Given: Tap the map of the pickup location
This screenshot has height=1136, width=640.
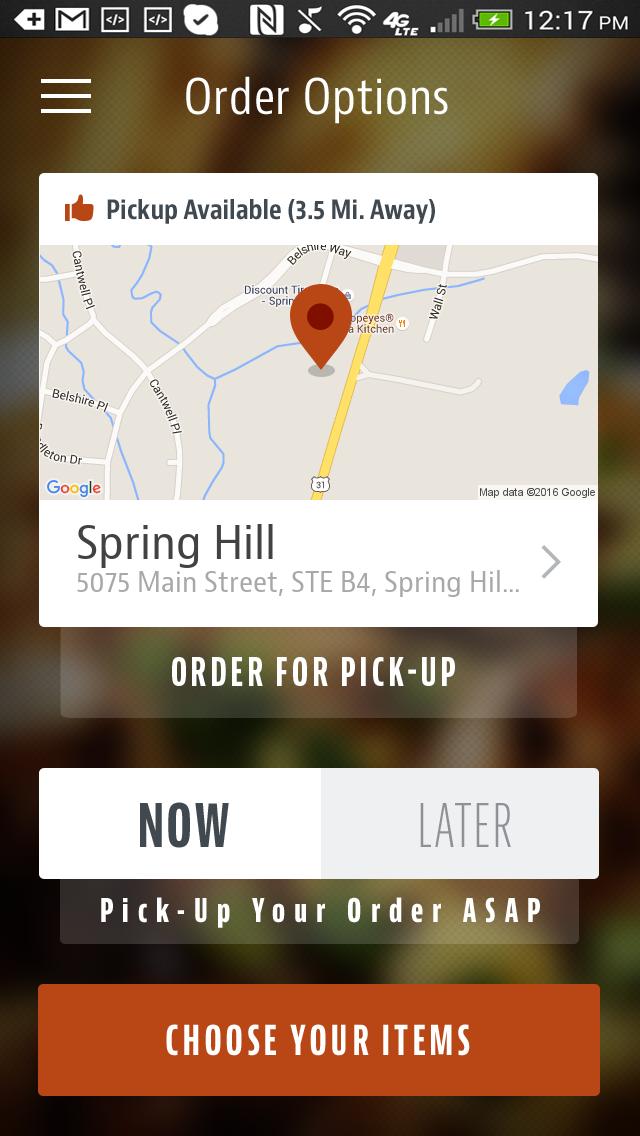Looking at the screenshot, I should pyautogui.click(x=318, y=372).
